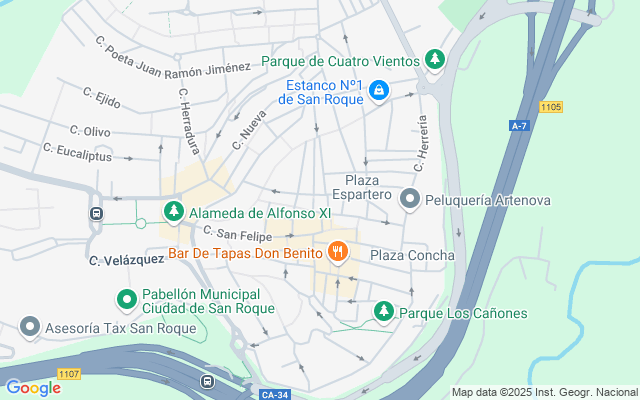This screenshot has width=640, height=400.
Task: Open Pabellón Municipal Ciudad de San Roque marker
Action: pos(127,299)
